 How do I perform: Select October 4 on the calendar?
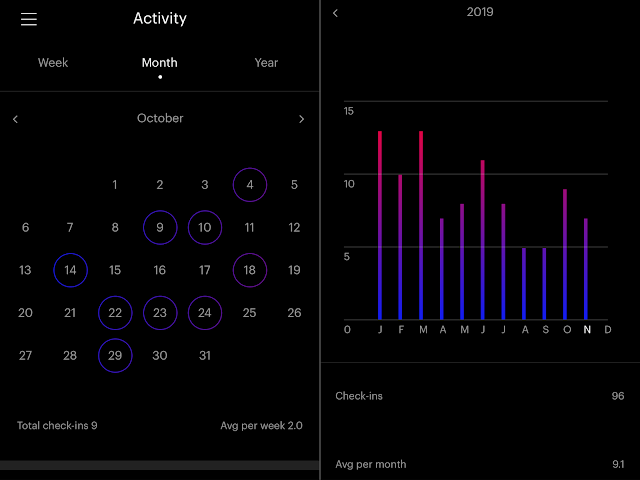(250, 184)
